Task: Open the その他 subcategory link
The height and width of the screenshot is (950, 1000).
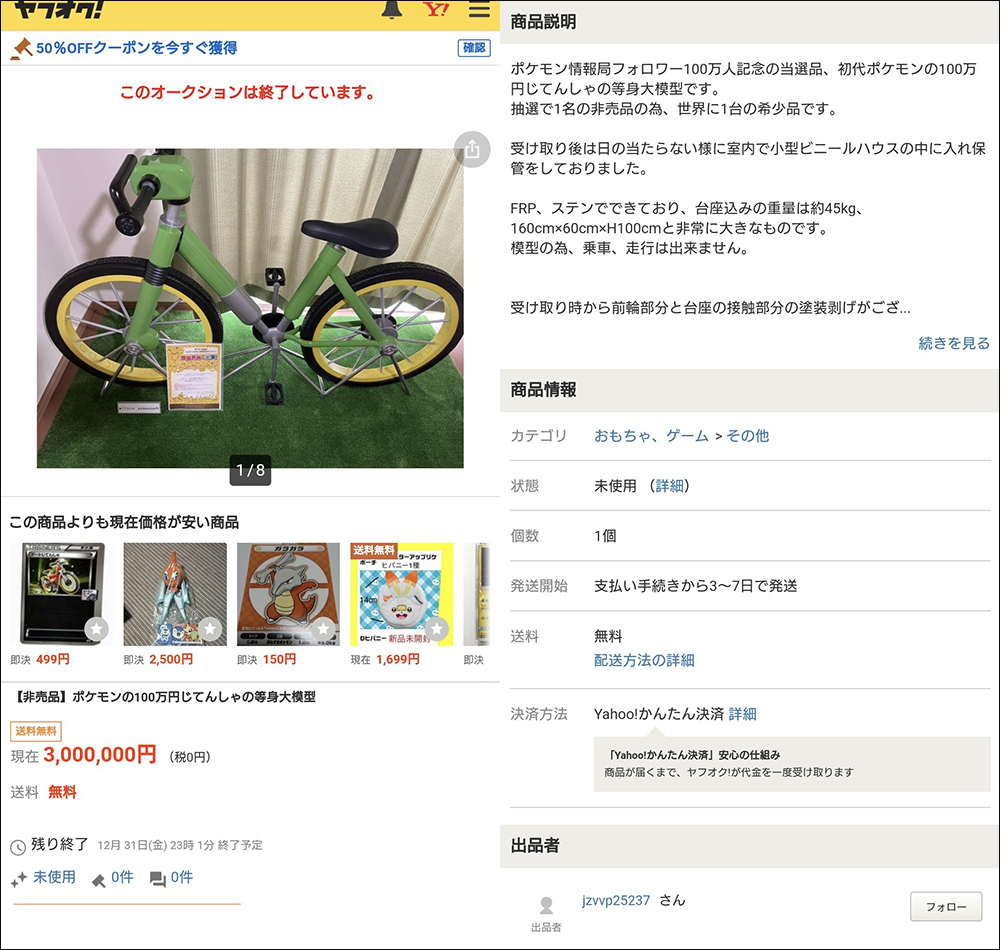Action: pos(747,436)
